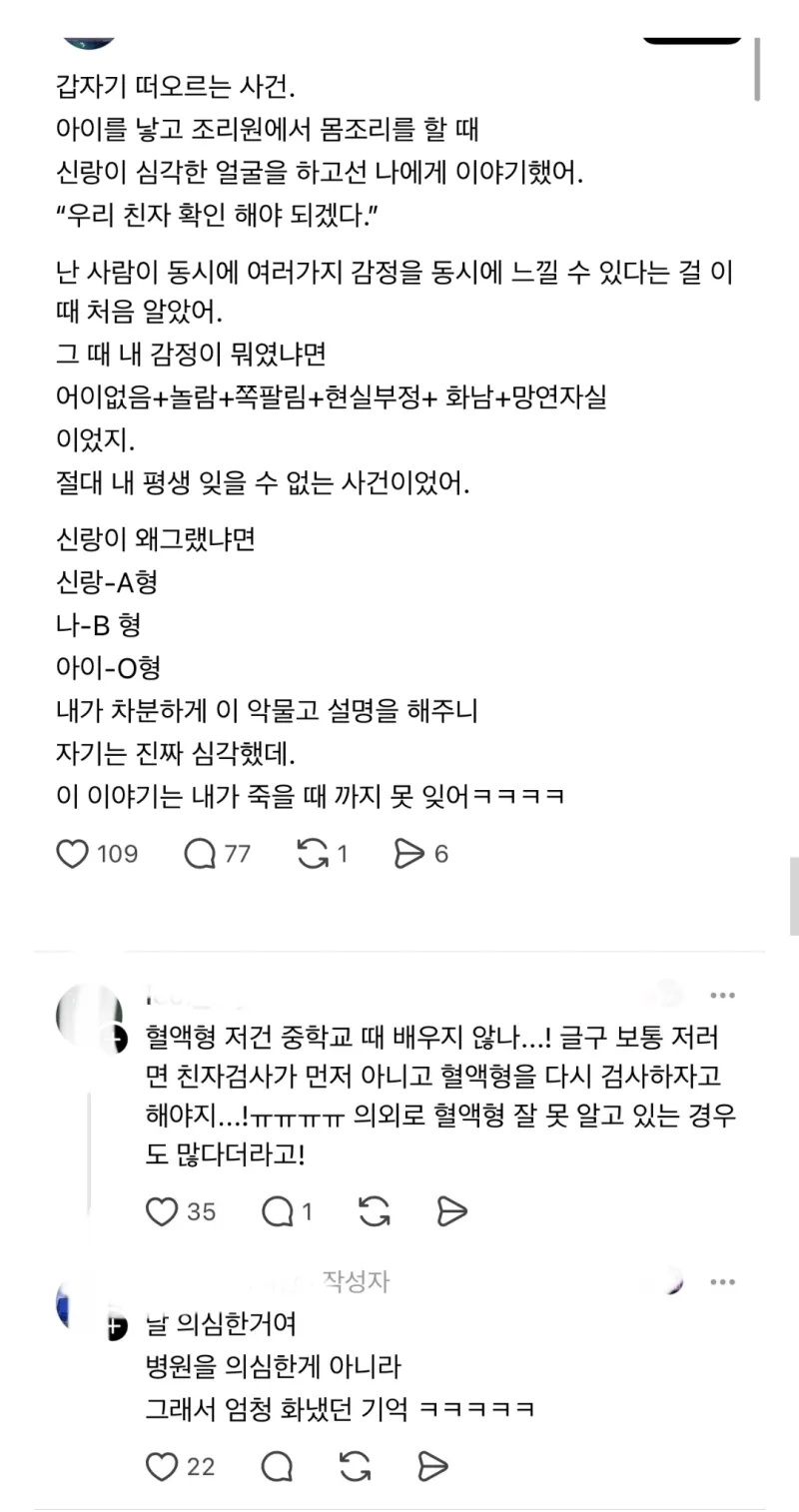
Task: Open the 77 comments on the main post
Action: pos(201,854)
